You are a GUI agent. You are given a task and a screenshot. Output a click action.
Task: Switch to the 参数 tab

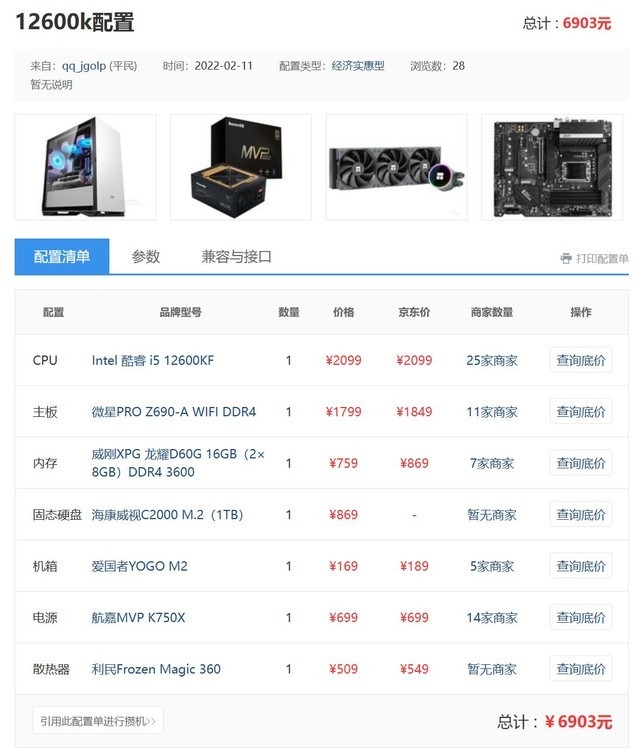pyautogui.click(x=145, y=257)
